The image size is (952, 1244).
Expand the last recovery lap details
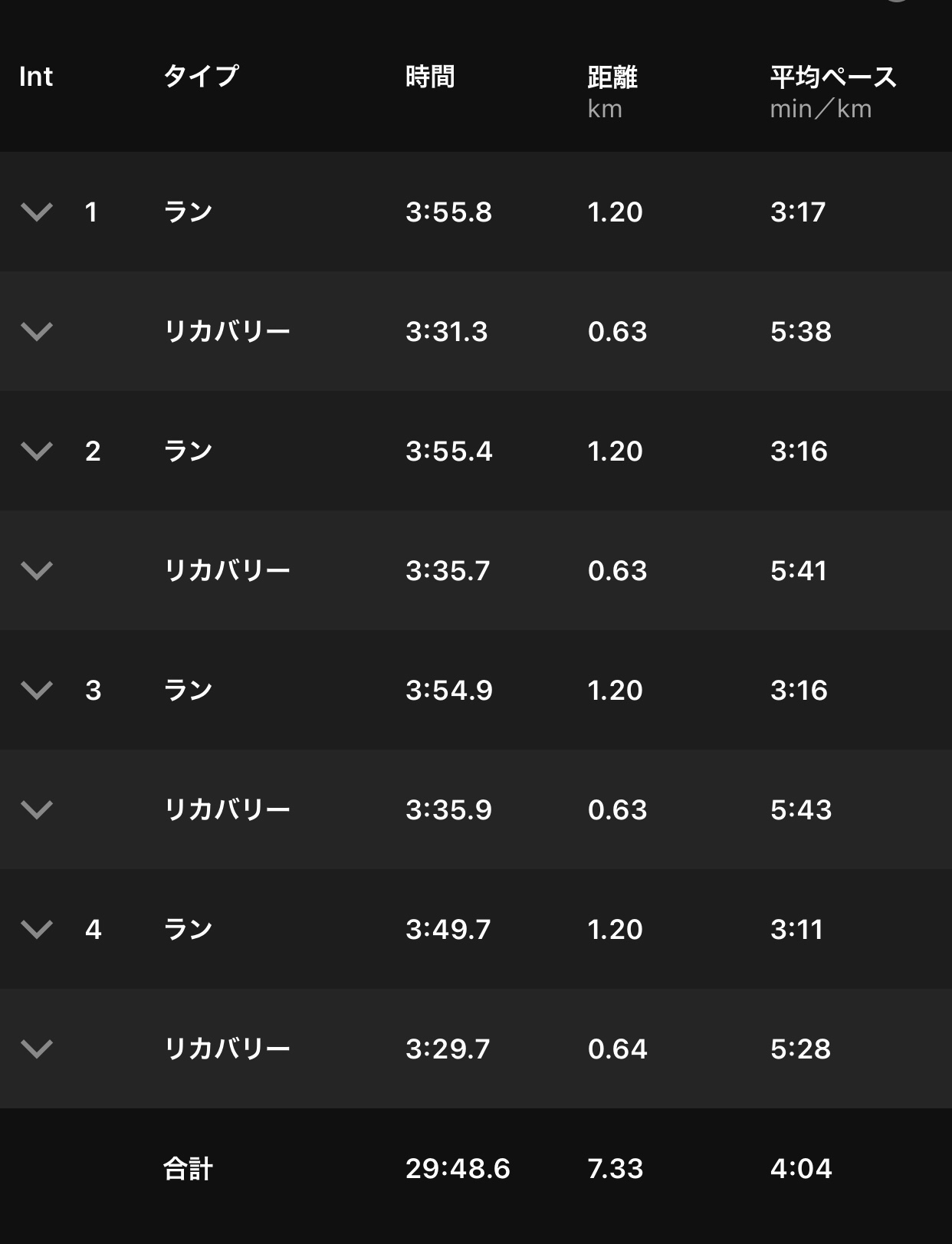[38, 1049]
